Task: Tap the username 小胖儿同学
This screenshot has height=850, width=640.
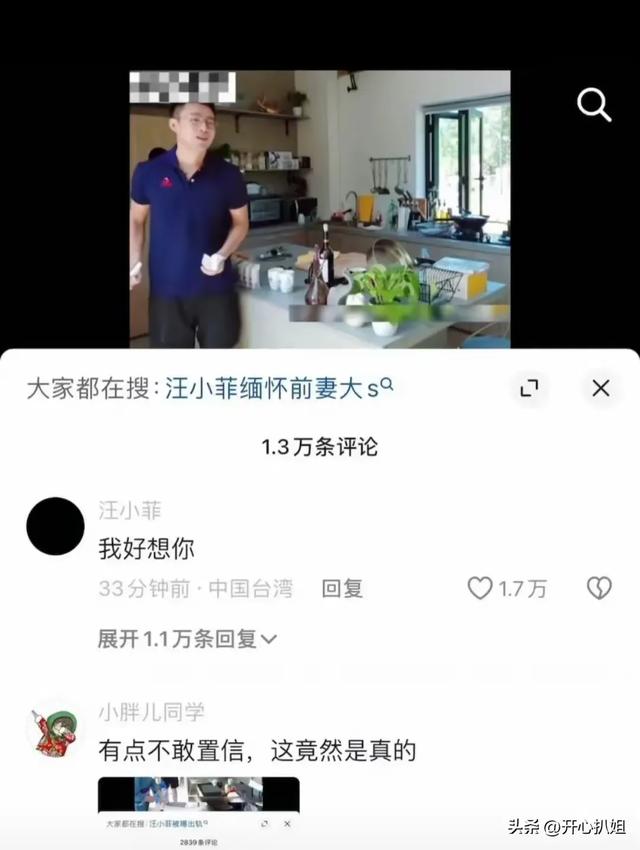Action: point(151,712)
